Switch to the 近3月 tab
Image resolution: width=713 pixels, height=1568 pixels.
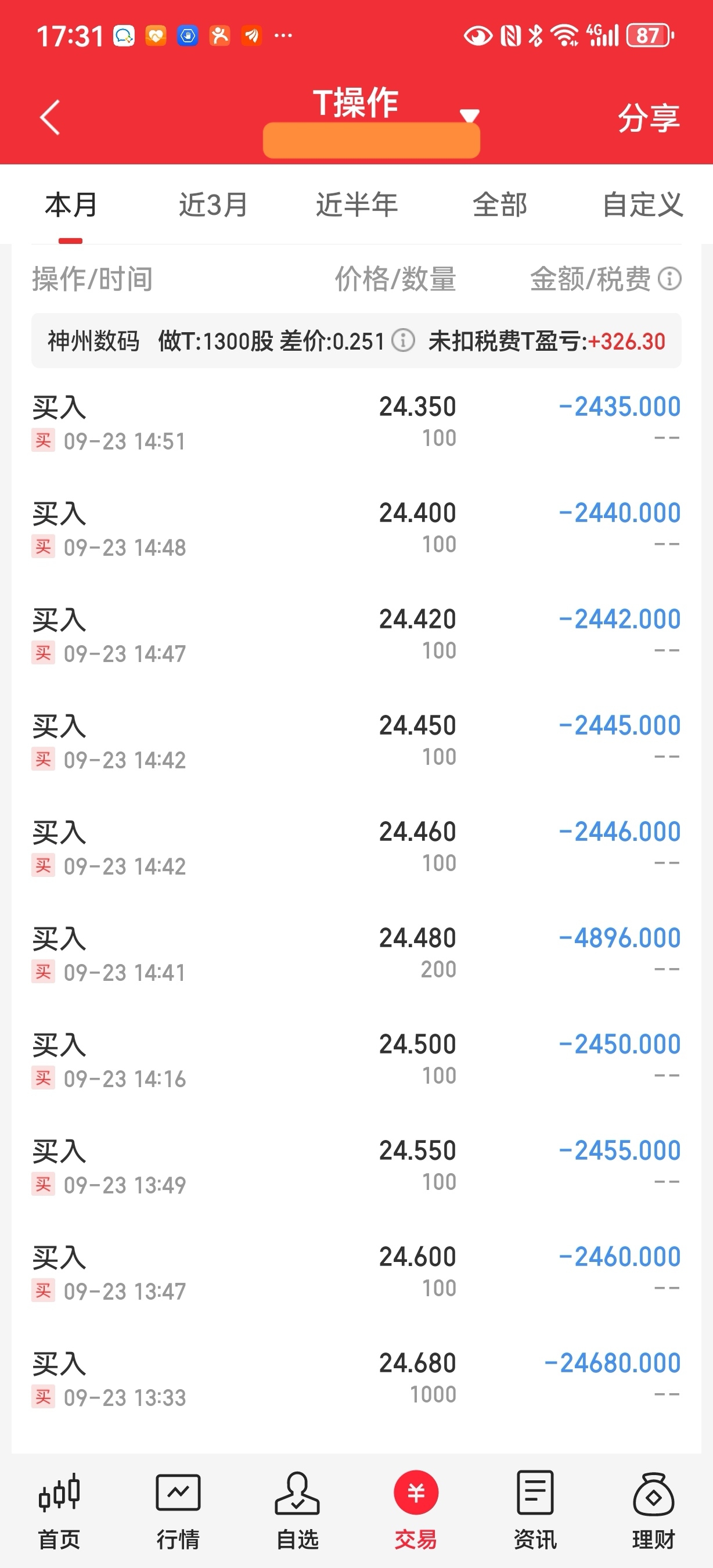(x=213, y=204)
